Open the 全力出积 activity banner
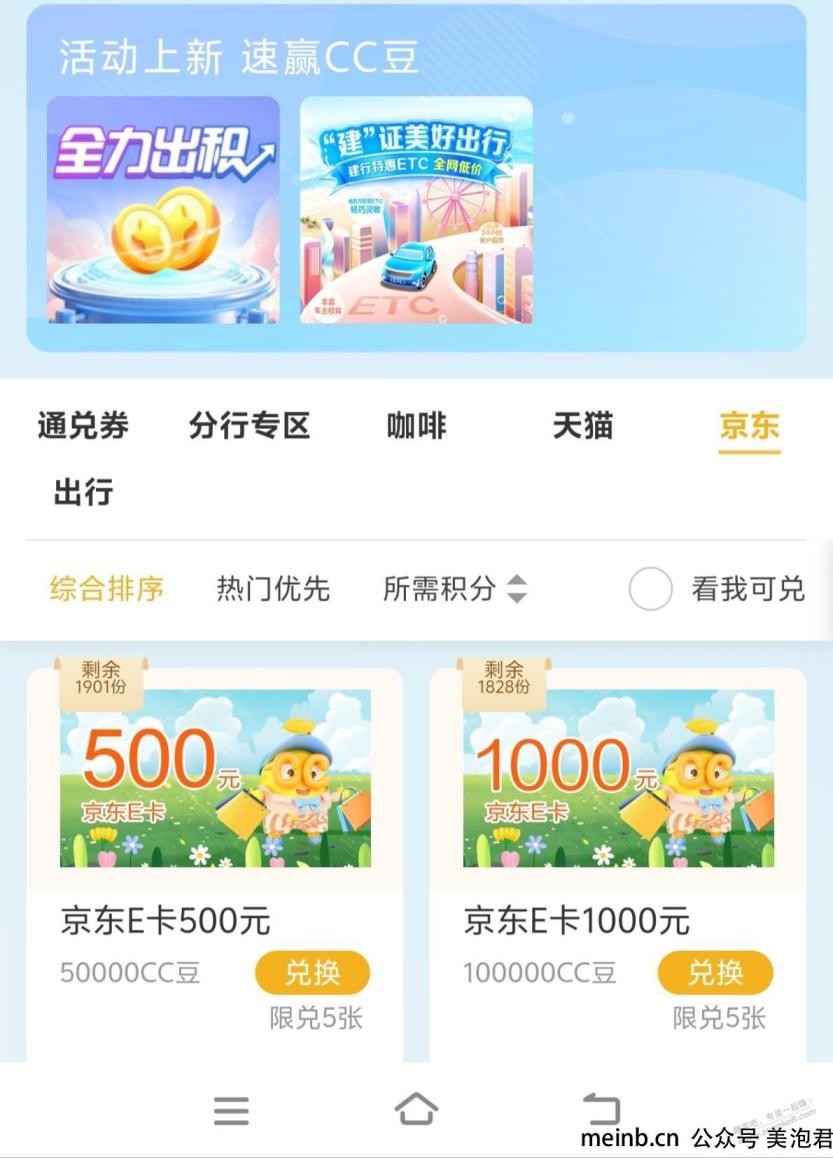This screenshot has height=1158, width=833. tap(163, 210)
